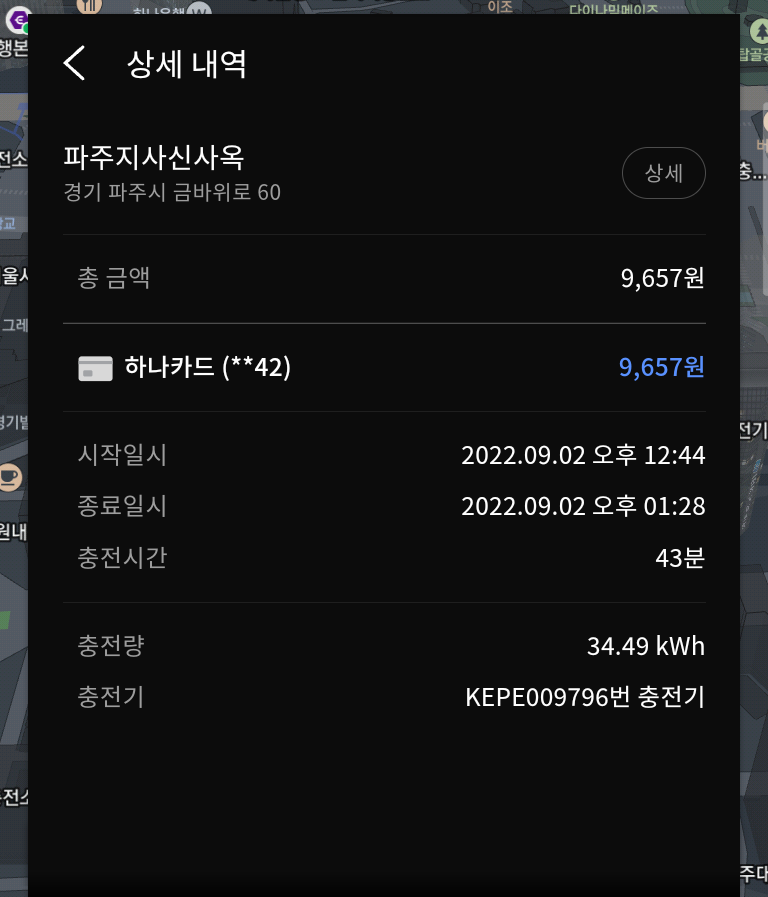The height and width of the screenshot is (897, 768).
Task: Select the 상세 내역 header title
Action: pyautogui.click(x=185, y=63)
